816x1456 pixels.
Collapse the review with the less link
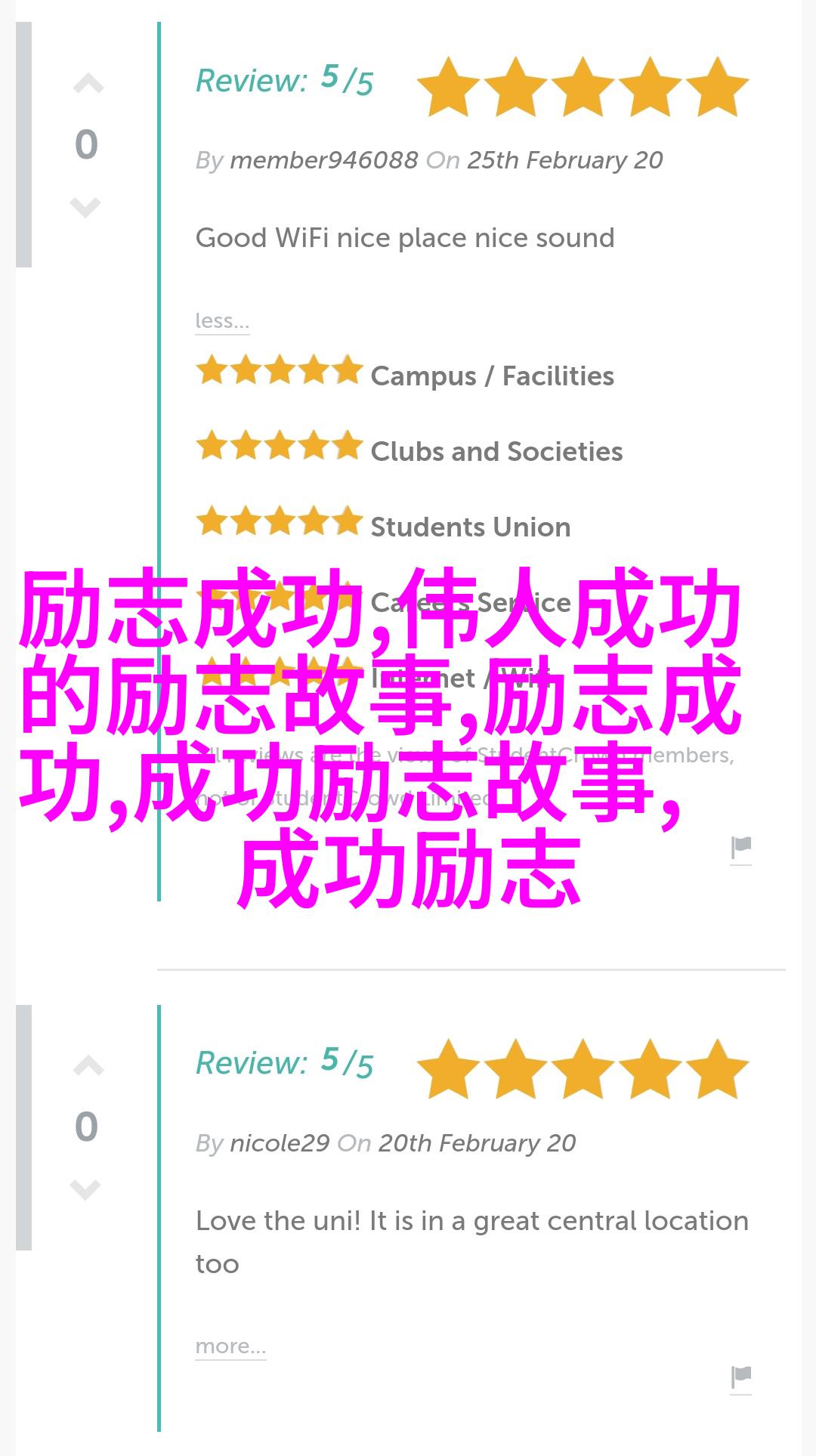point(221,320)
